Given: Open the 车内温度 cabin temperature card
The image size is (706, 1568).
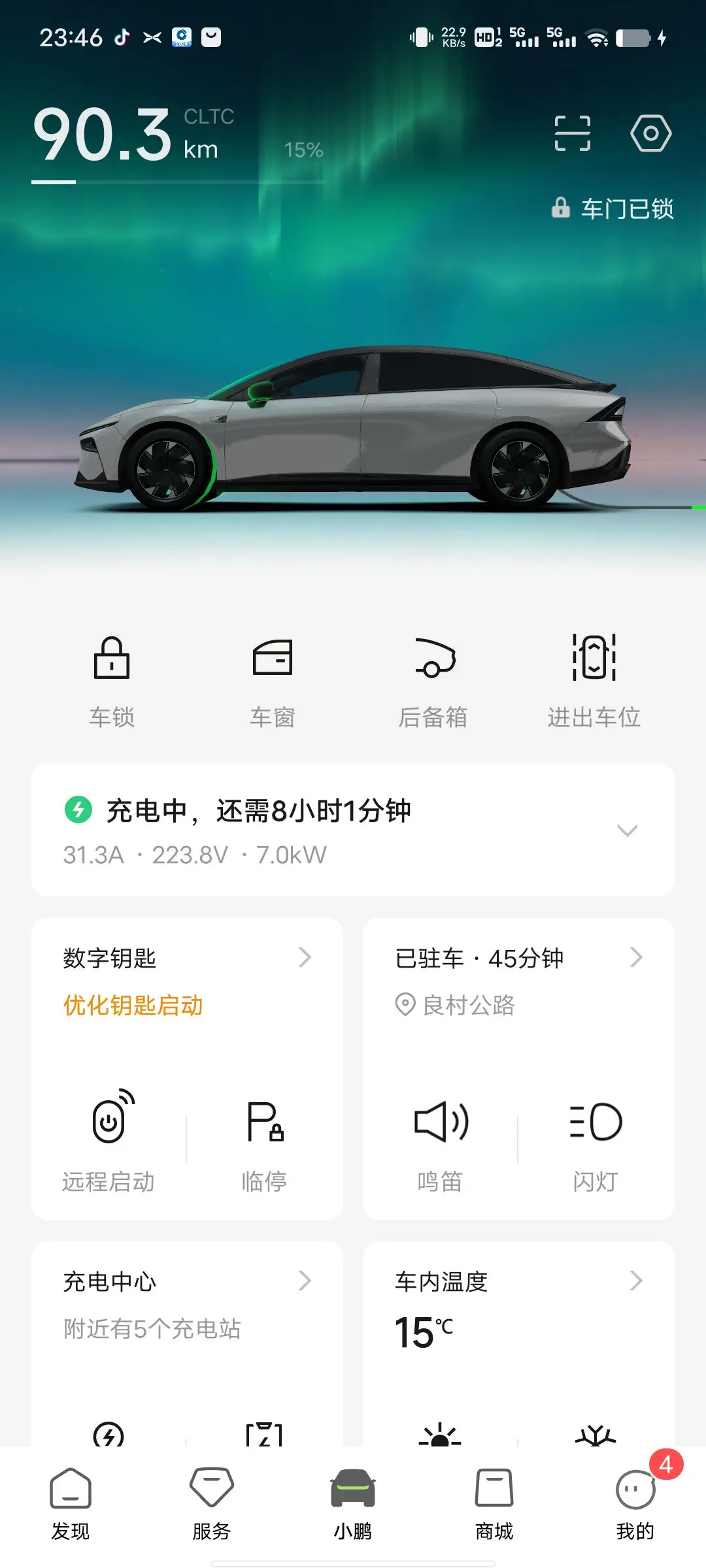Looking at the screenshot, I should (518, 1282).
